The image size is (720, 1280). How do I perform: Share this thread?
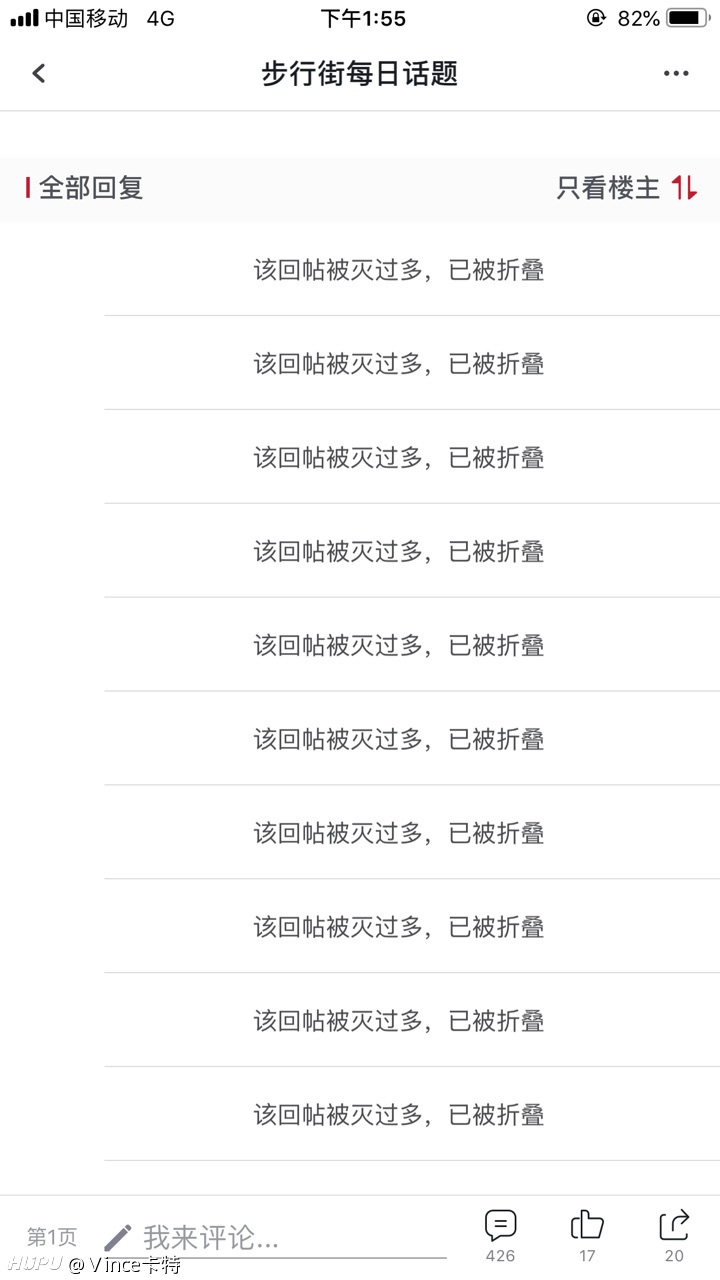[675, 1236]
